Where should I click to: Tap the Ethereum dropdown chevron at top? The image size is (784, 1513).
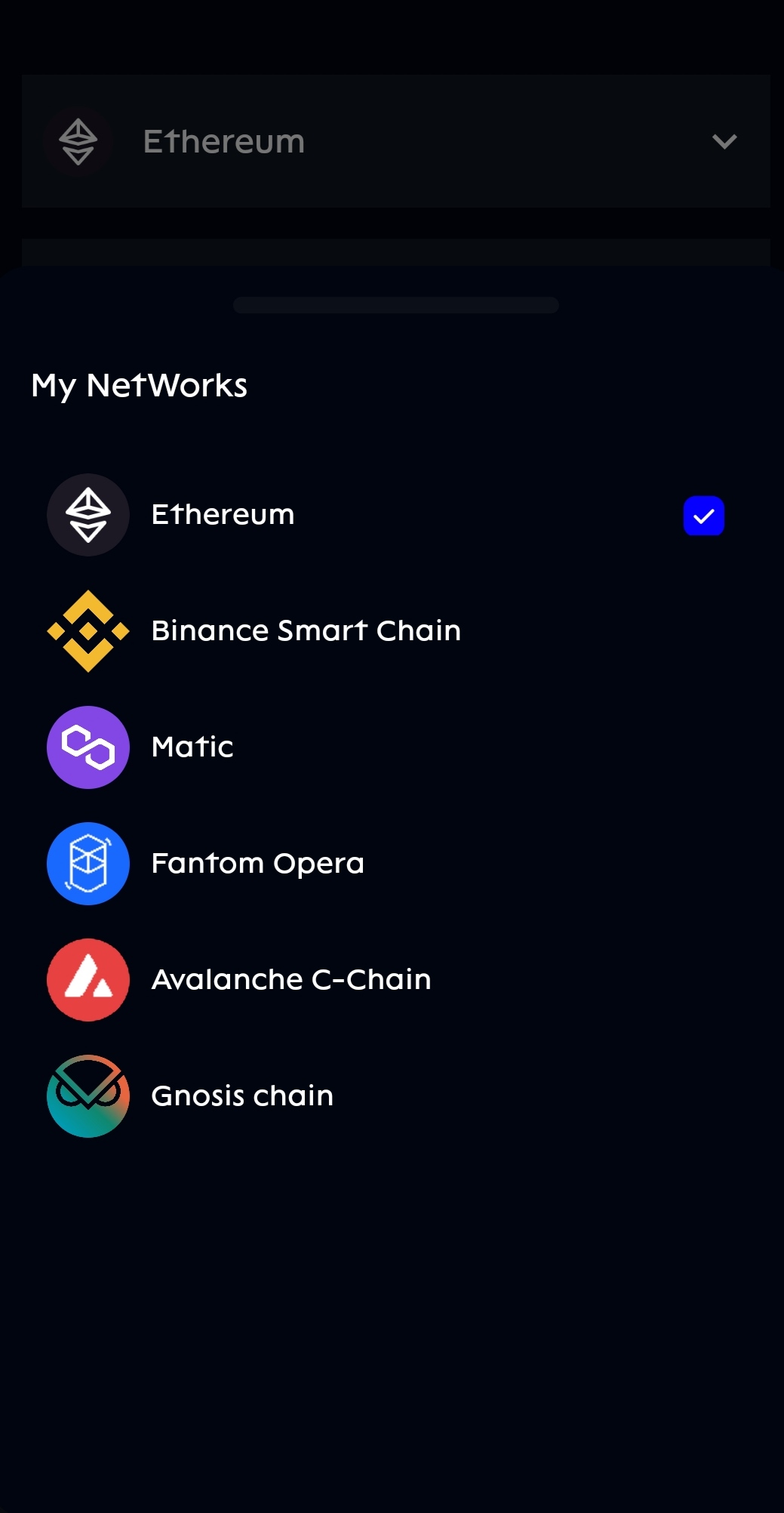(x=724, y=141)
